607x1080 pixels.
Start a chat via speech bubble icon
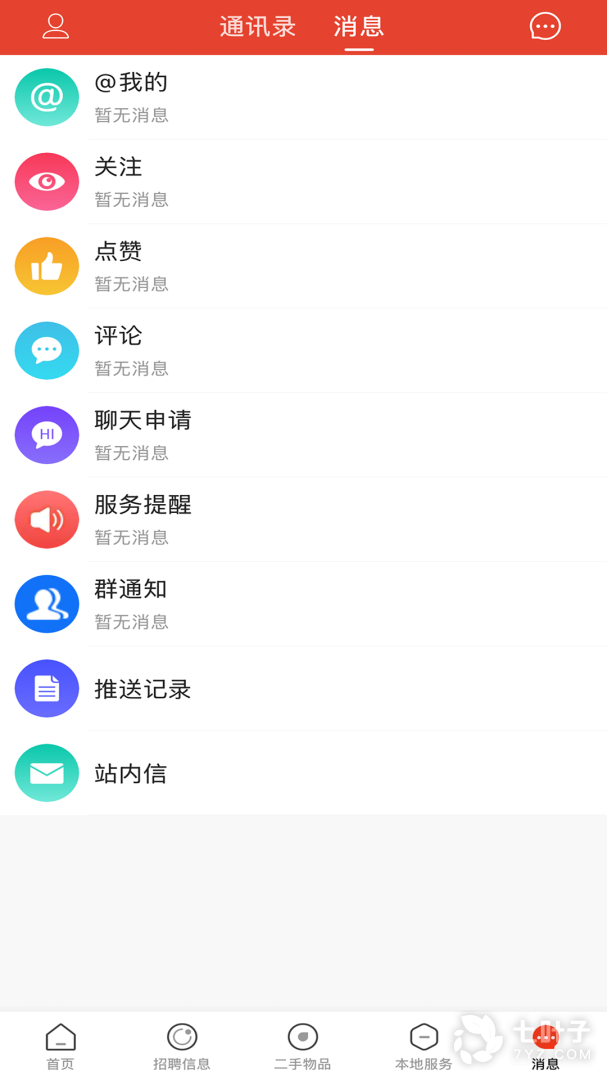[545, 27]
